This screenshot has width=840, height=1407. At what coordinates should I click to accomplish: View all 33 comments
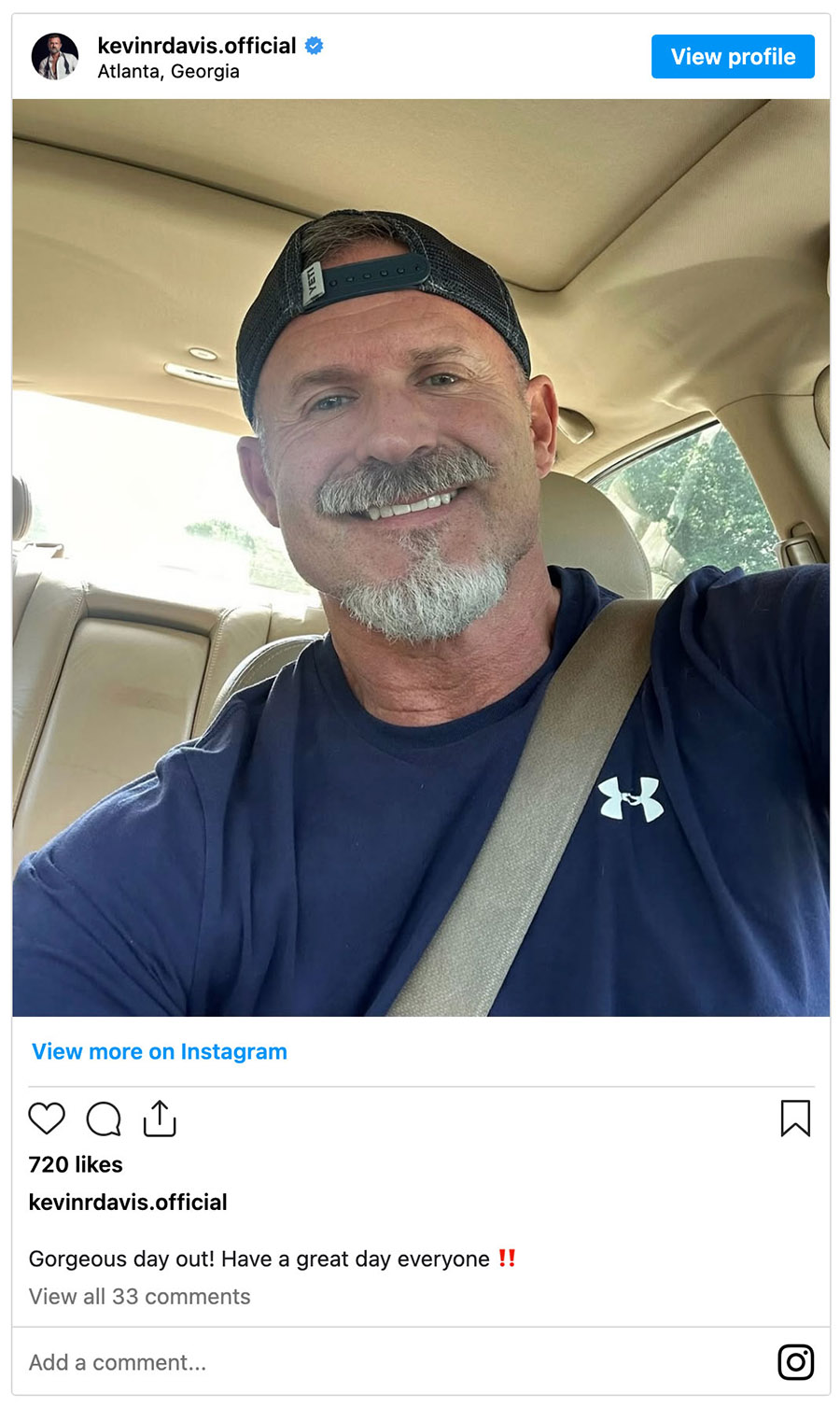coord(140,1296)
